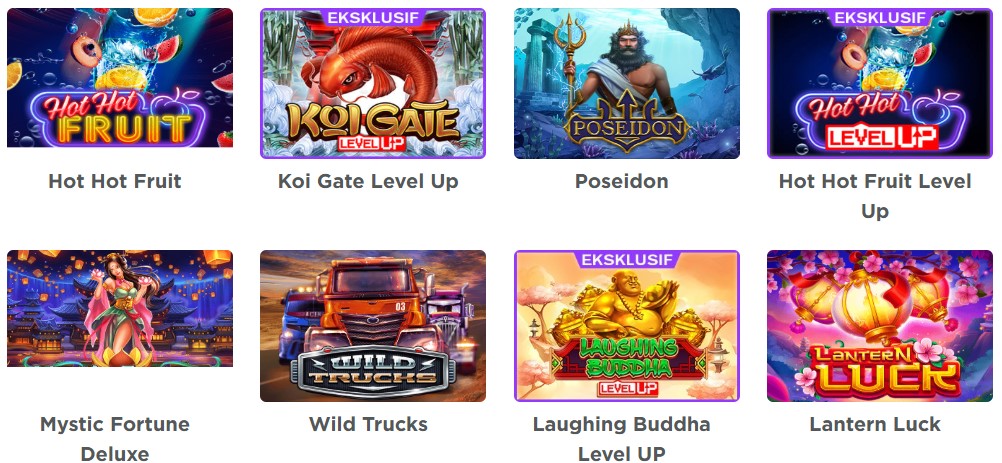1002x463 pixels.
Task: Launch Koi Gate Level Up
Action: pyautogui.click(x=373, y=84)
